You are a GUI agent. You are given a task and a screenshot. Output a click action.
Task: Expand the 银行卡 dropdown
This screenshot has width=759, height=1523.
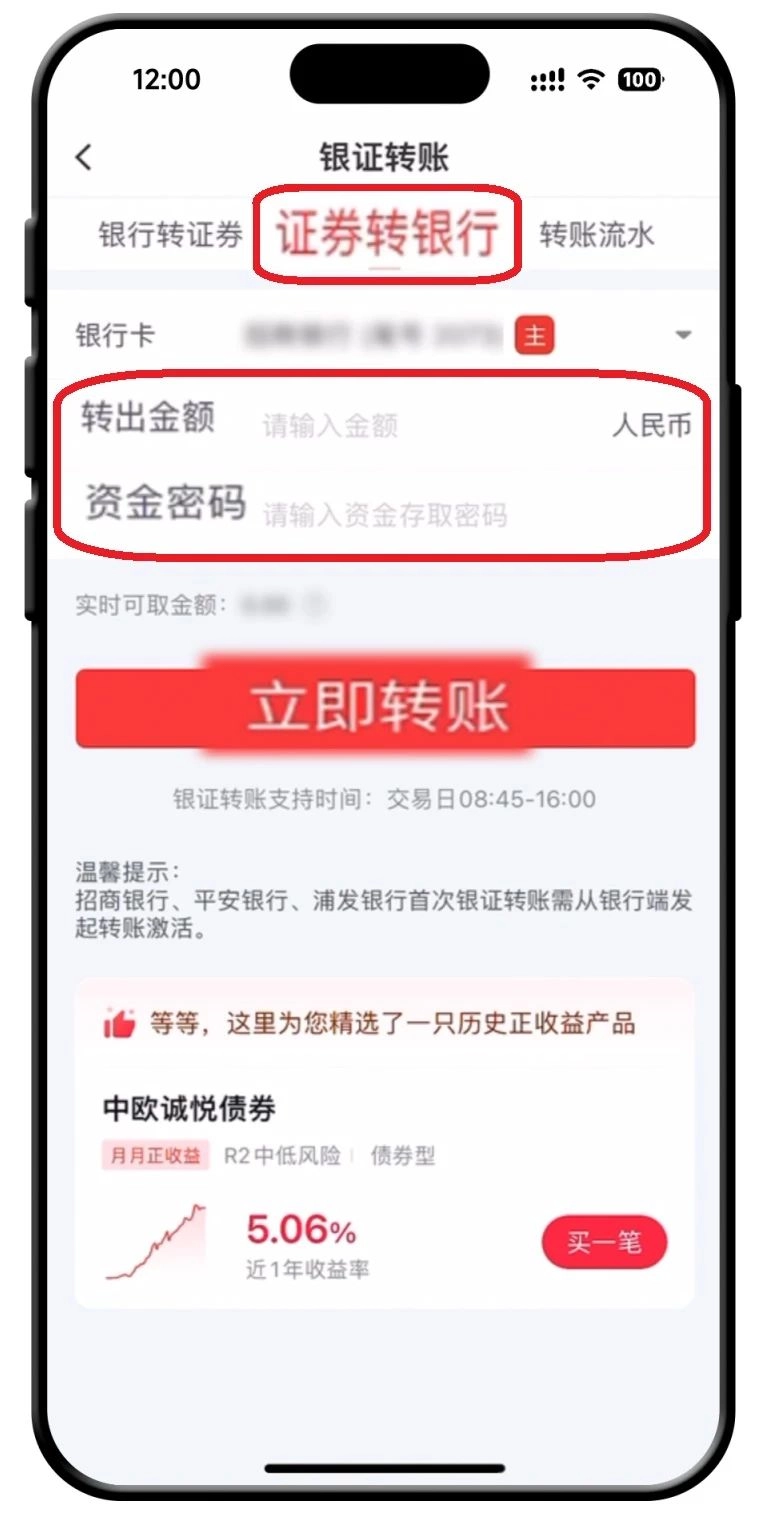click(x=683, y=335)
